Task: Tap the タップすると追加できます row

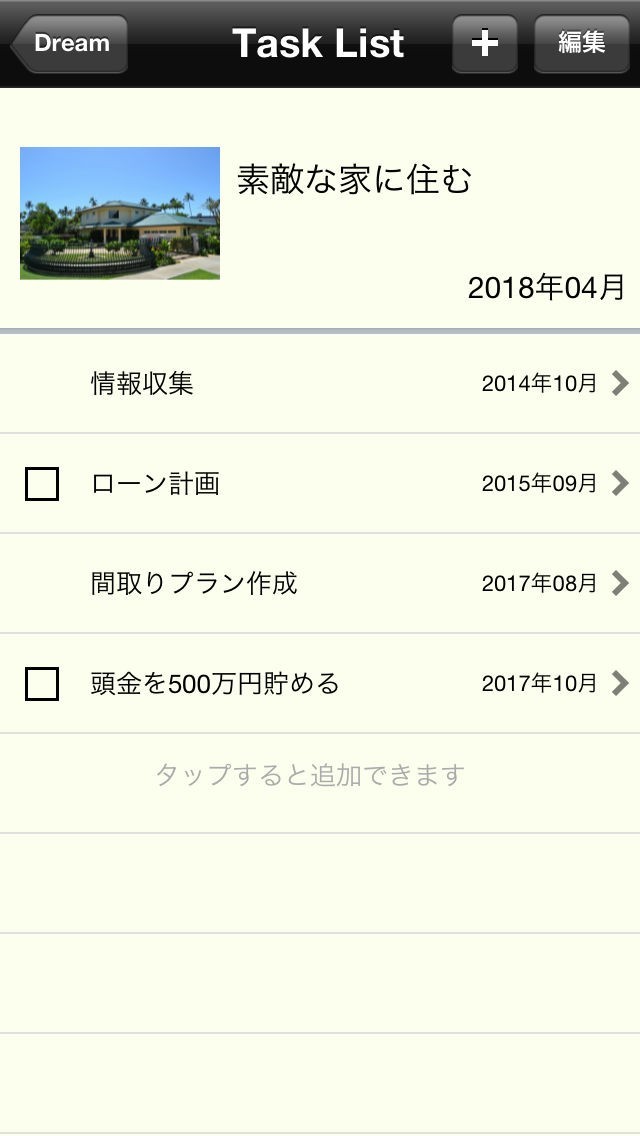Action: click(310, 776)
